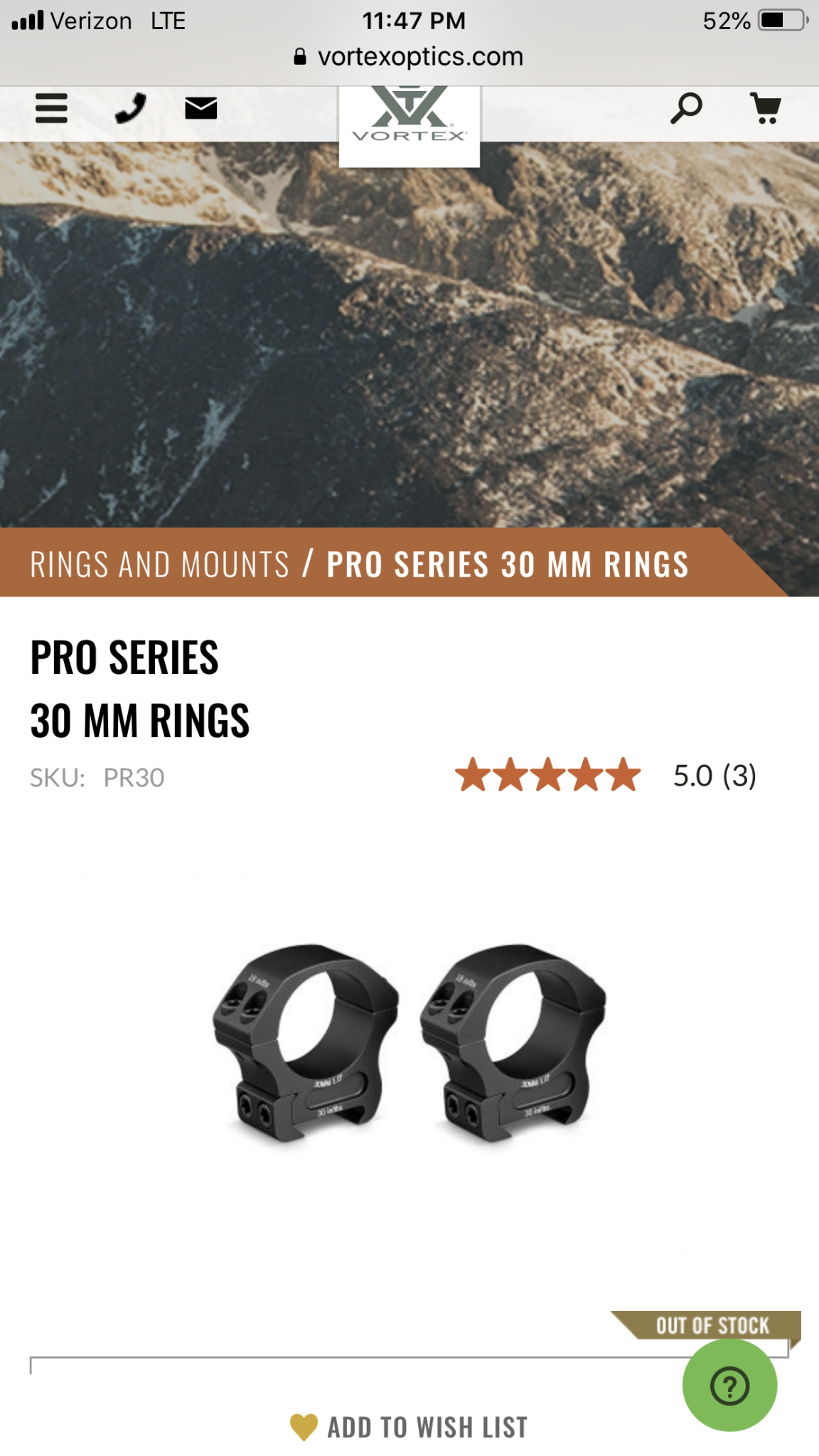Tap the vortexoptics.com address bar
The width and height of the screenshot is (819, 1456).
point(409,57)
